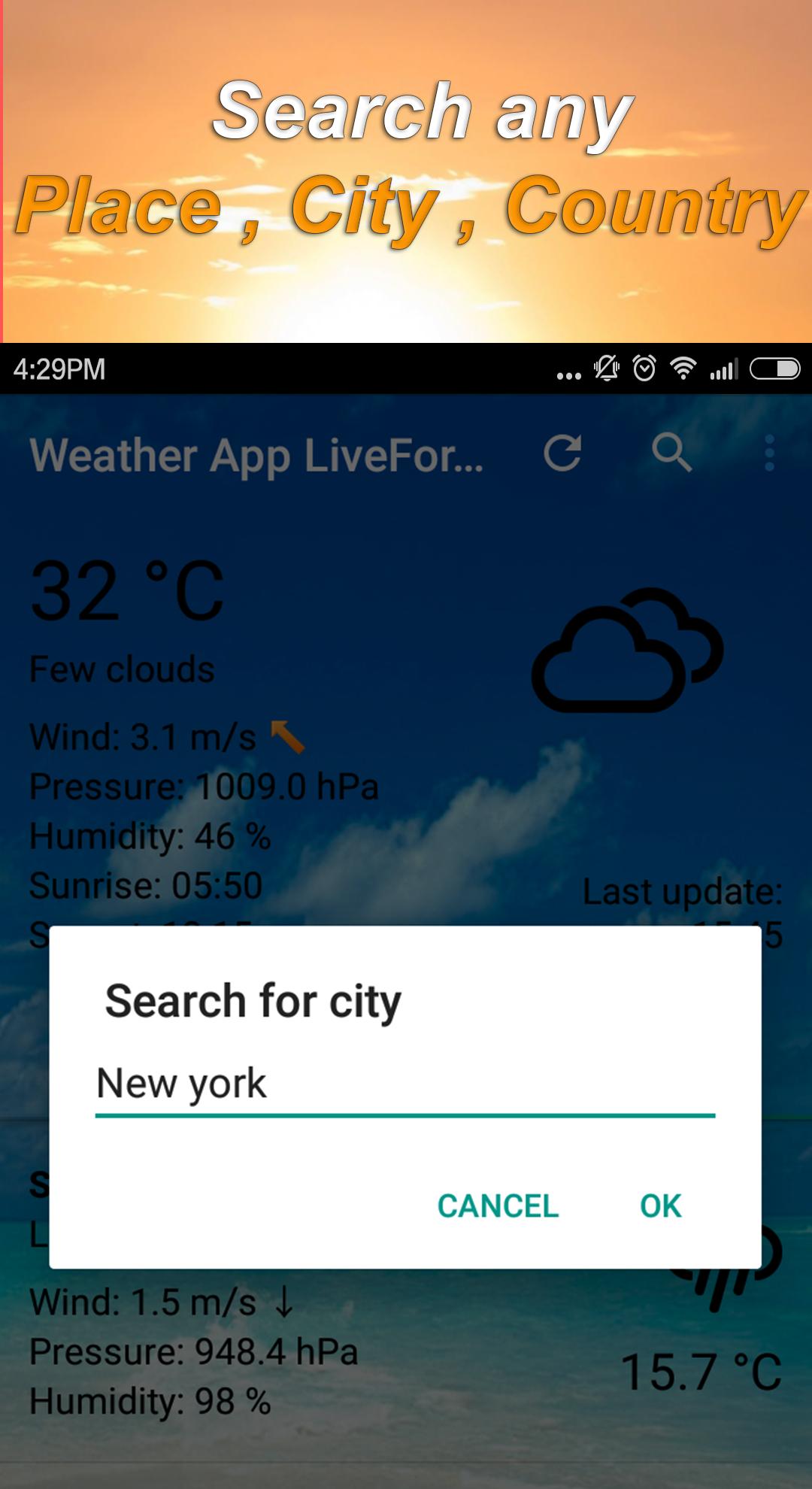Image resolution: width=812 pixels, height=1489 pixels.
Task: Tap the battery indicator in the status bar
Action: coord(775,368)
